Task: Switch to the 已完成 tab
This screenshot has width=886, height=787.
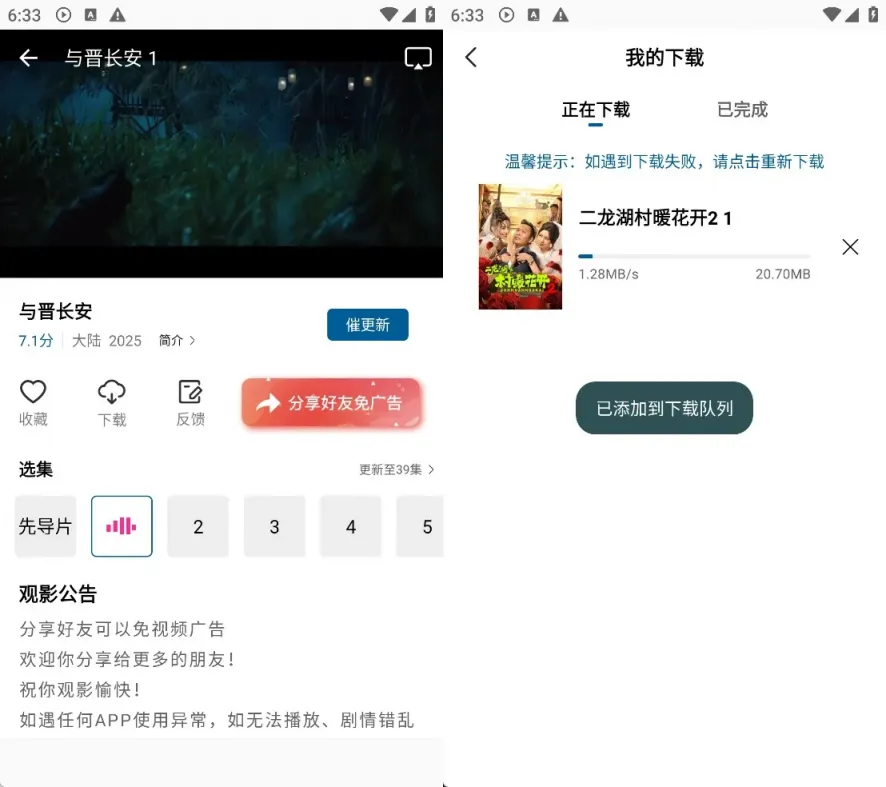Action: coord(742,110)
